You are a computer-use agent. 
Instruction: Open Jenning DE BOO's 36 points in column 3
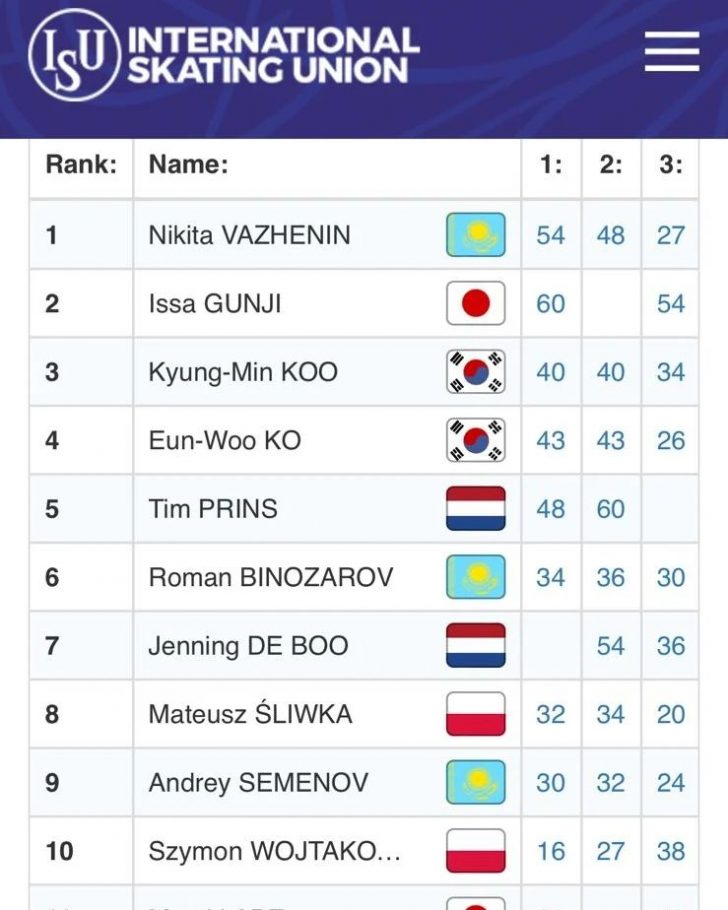click(671, 647)
